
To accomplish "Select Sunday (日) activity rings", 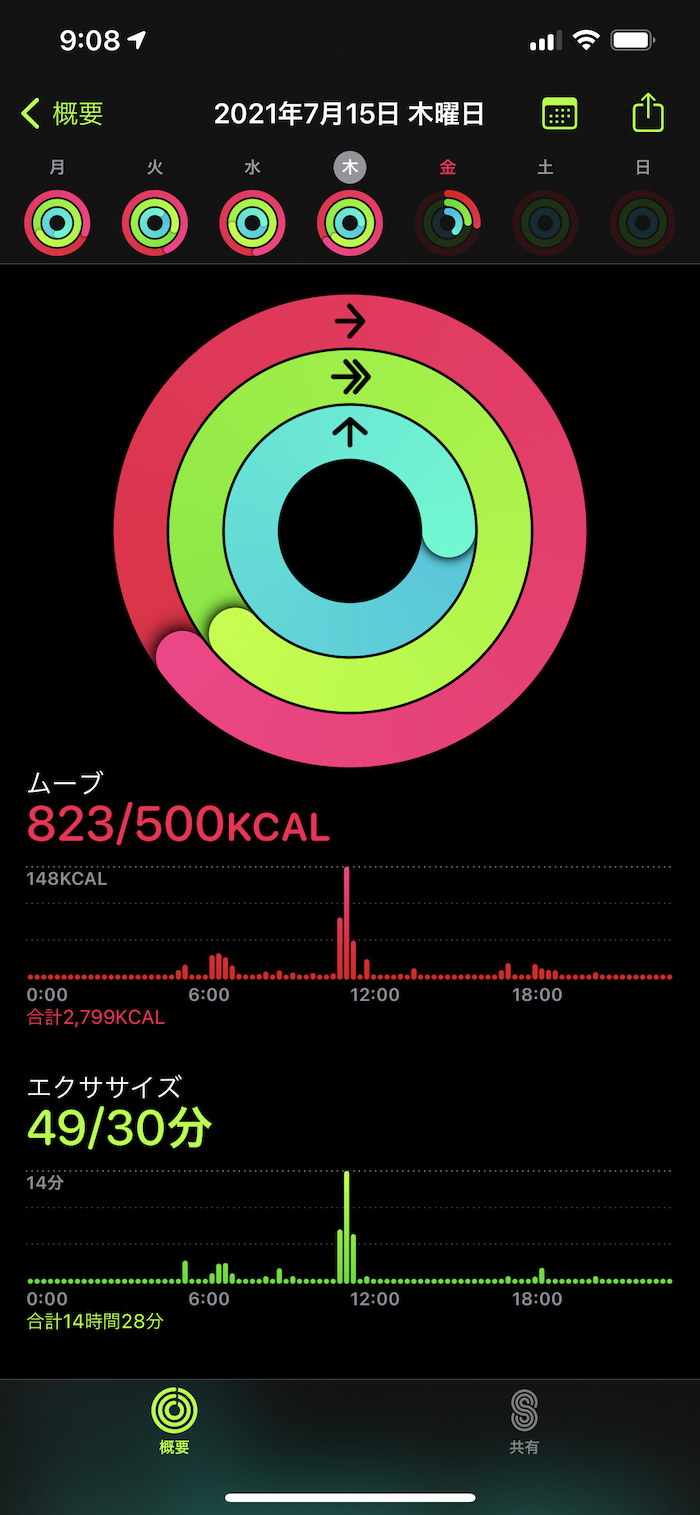I will pos(642,222).
